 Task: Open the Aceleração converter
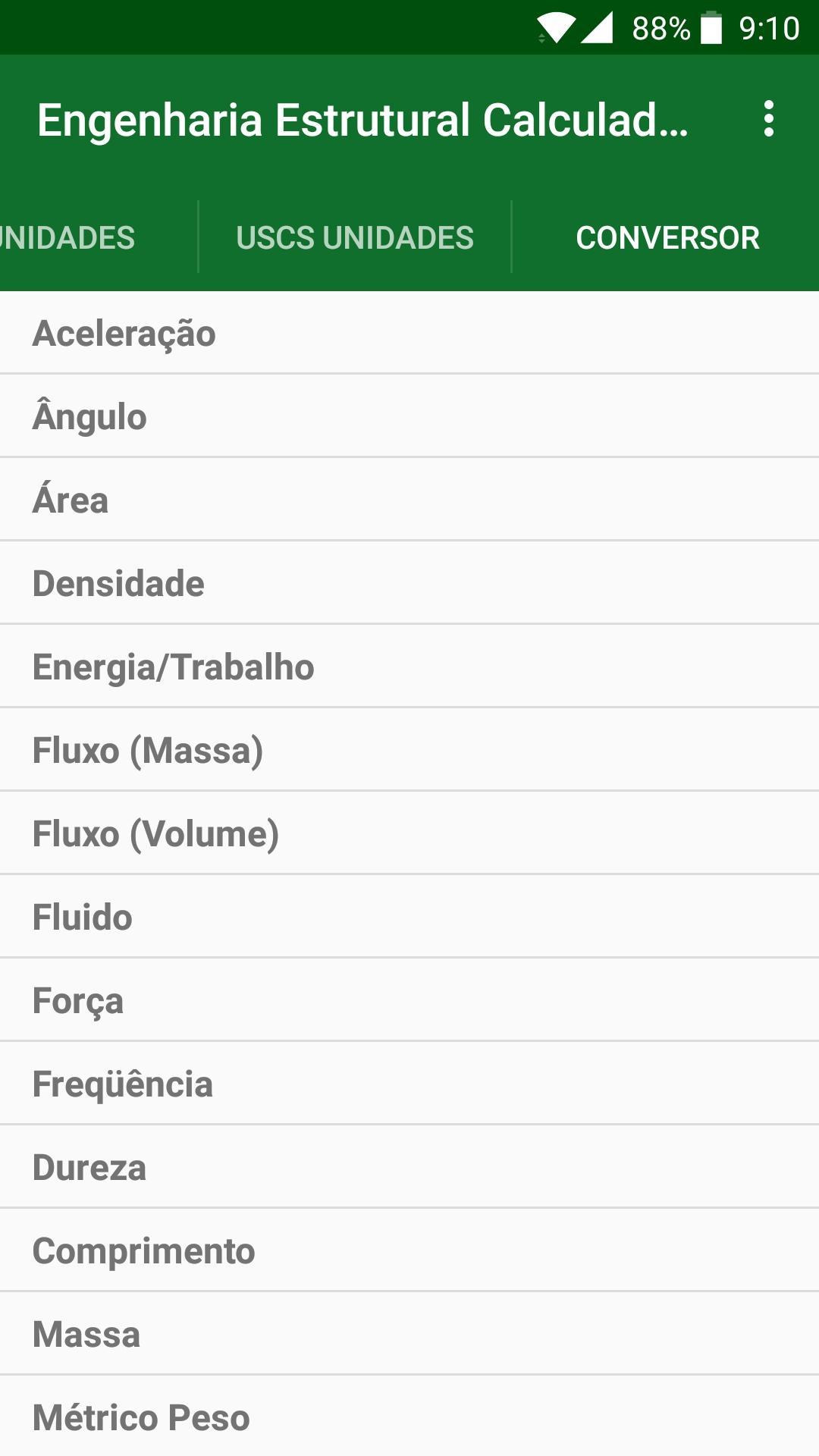pos(409,334)
